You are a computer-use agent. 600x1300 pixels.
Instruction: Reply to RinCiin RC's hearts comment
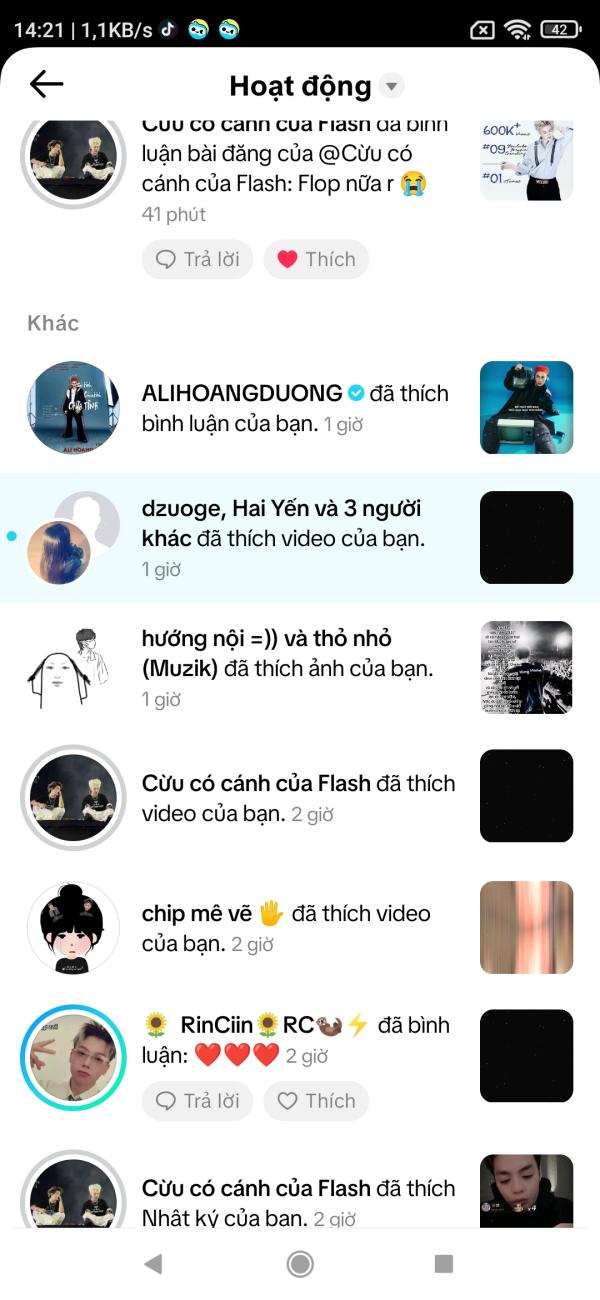[x=198, y=1101]
